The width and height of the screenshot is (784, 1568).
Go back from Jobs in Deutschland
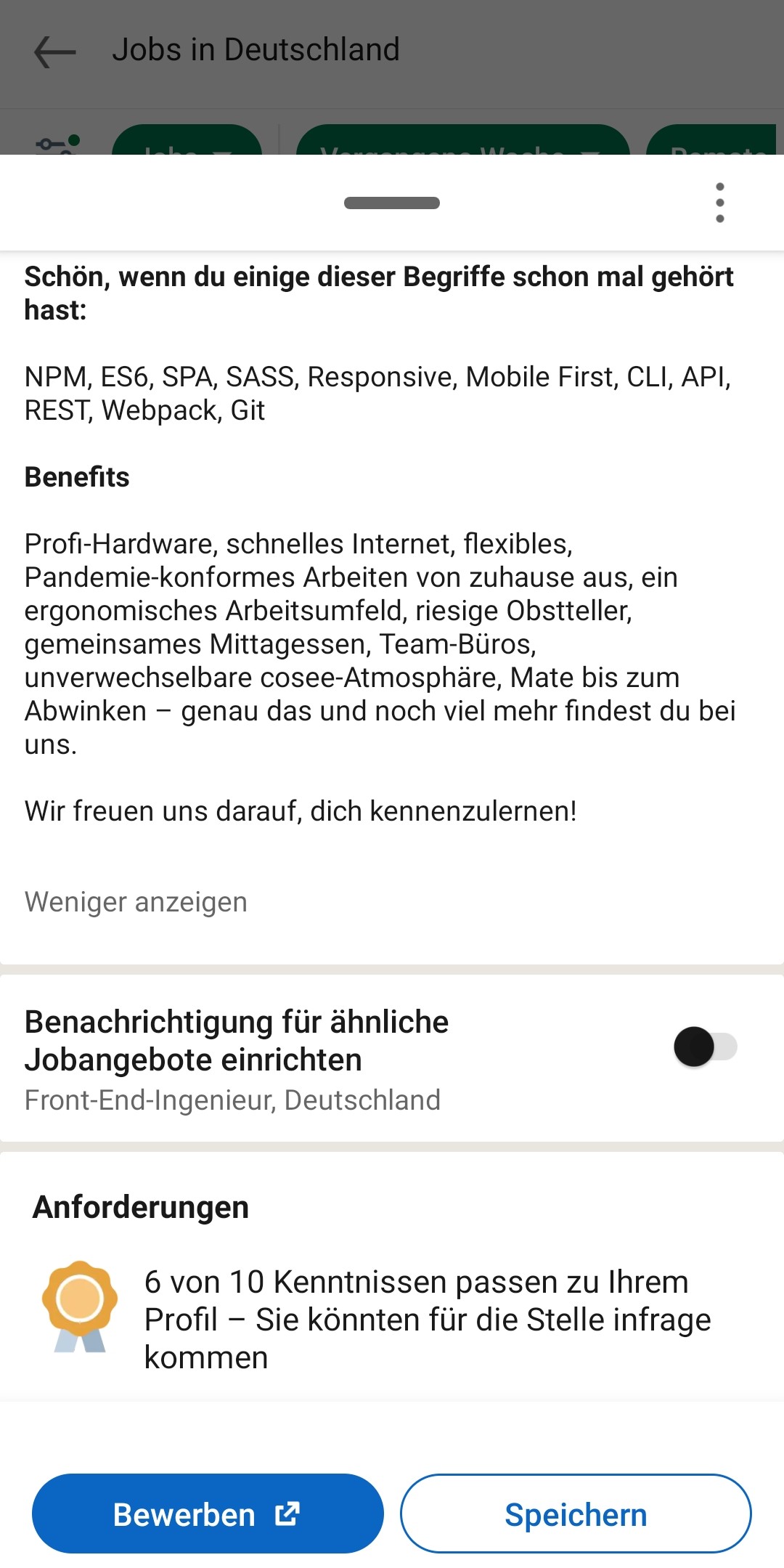coord(55,51)
